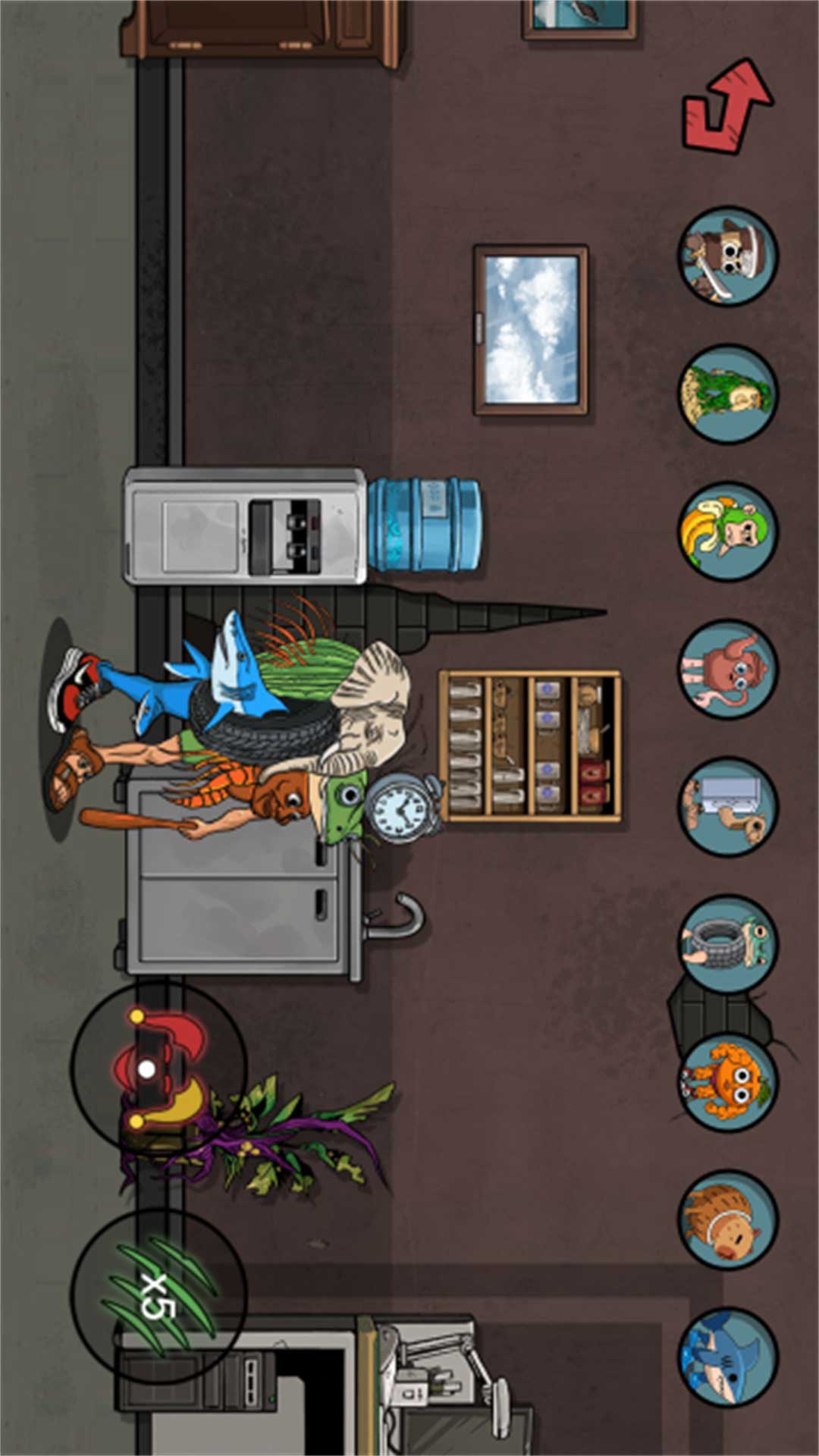Choose the spiky brown hedgehog character
The image size is (819, 1456).
tap(727, 1219)
